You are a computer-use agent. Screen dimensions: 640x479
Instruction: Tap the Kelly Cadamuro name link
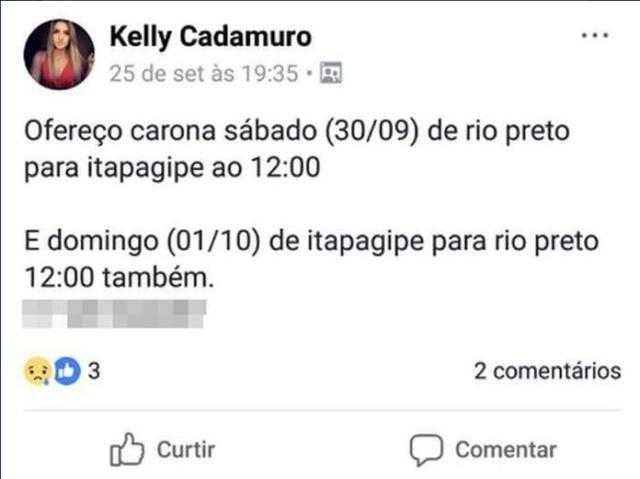coord(211,37)
